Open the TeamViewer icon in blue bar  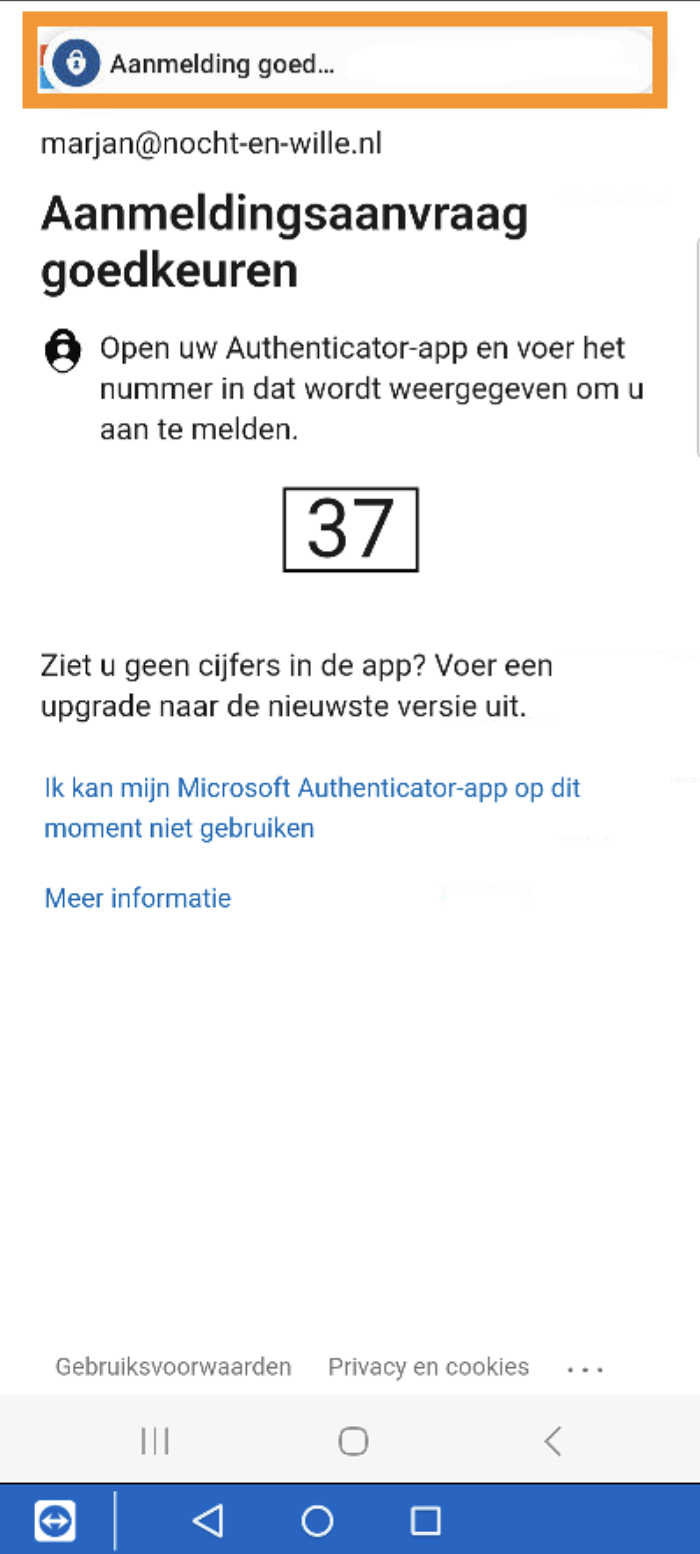pyautogui.click(x=55, y=1521)
